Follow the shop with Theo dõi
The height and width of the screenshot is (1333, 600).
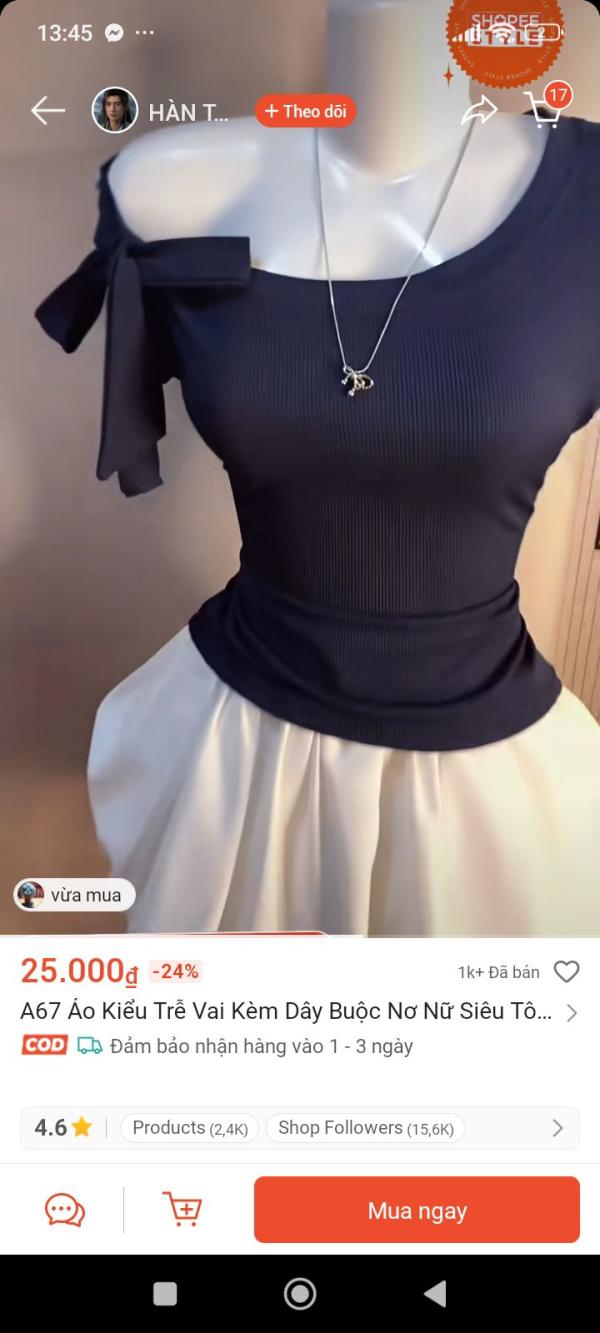click(x=305, y=111)
